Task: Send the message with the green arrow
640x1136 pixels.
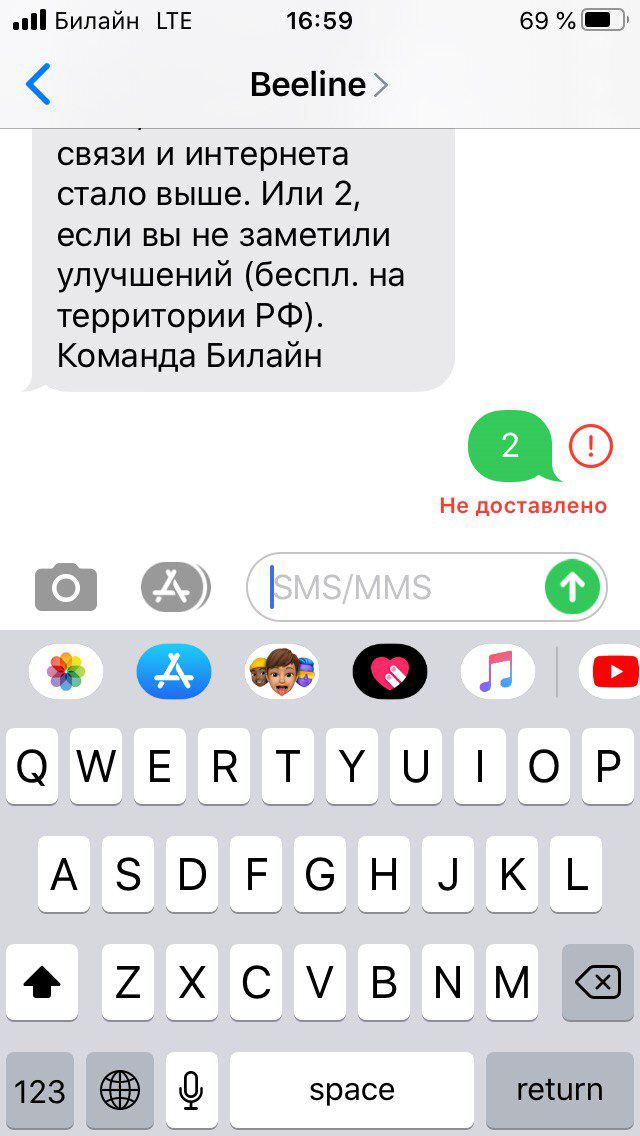Action: pos(572,587)
